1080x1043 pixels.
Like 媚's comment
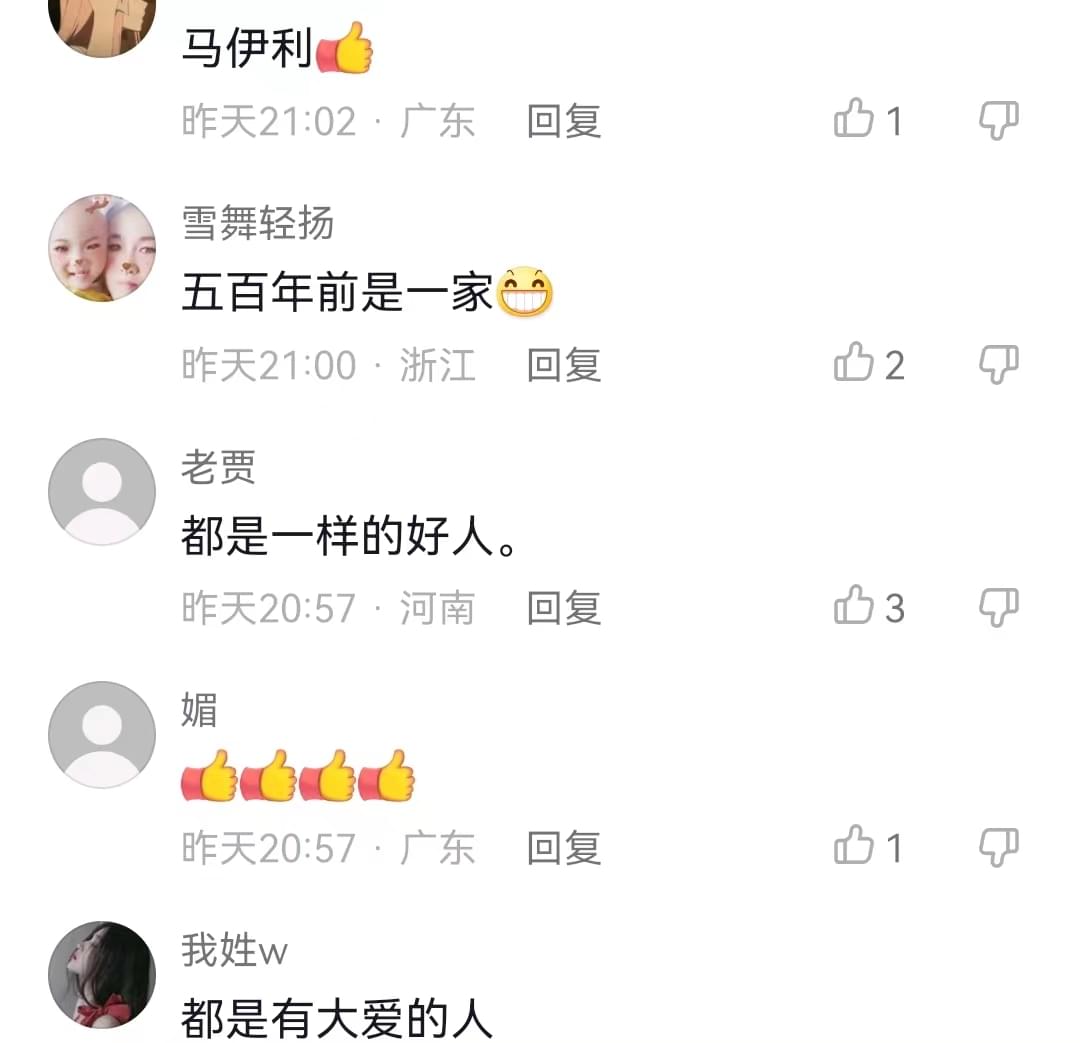[x=854, y=848]
